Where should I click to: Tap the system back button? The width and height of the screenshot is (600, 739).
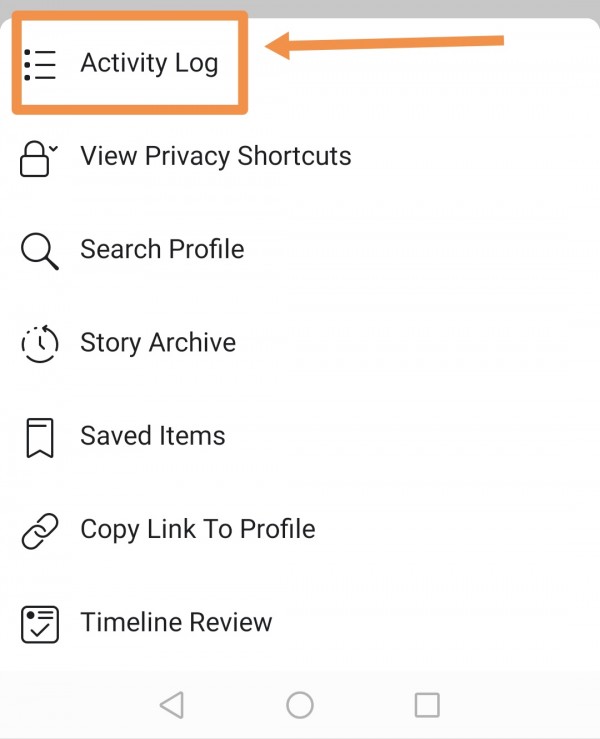click(x=171, y=705)
